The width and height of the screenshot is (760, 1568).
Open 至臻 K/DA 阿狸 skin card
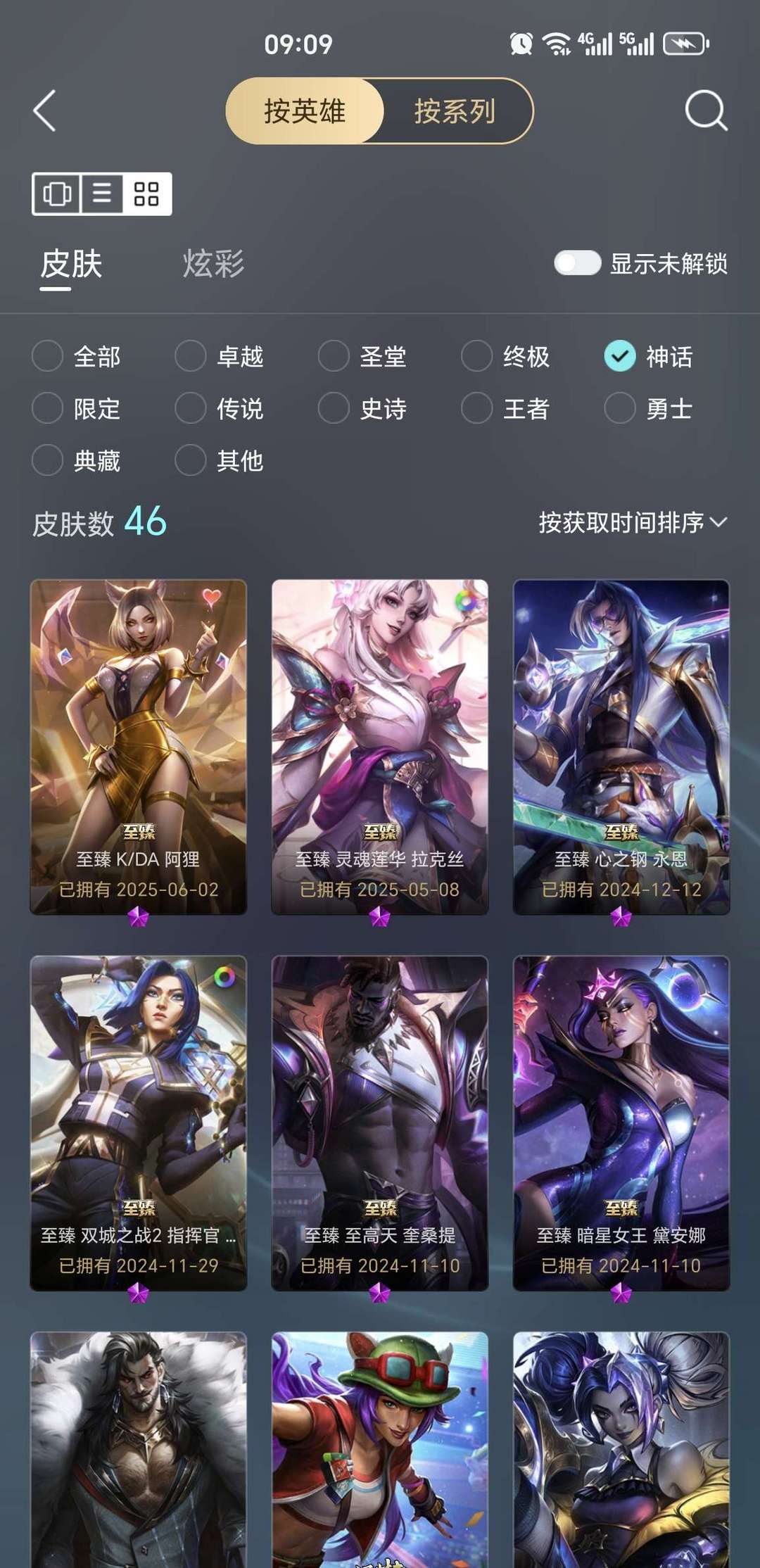tap(139, 747)
